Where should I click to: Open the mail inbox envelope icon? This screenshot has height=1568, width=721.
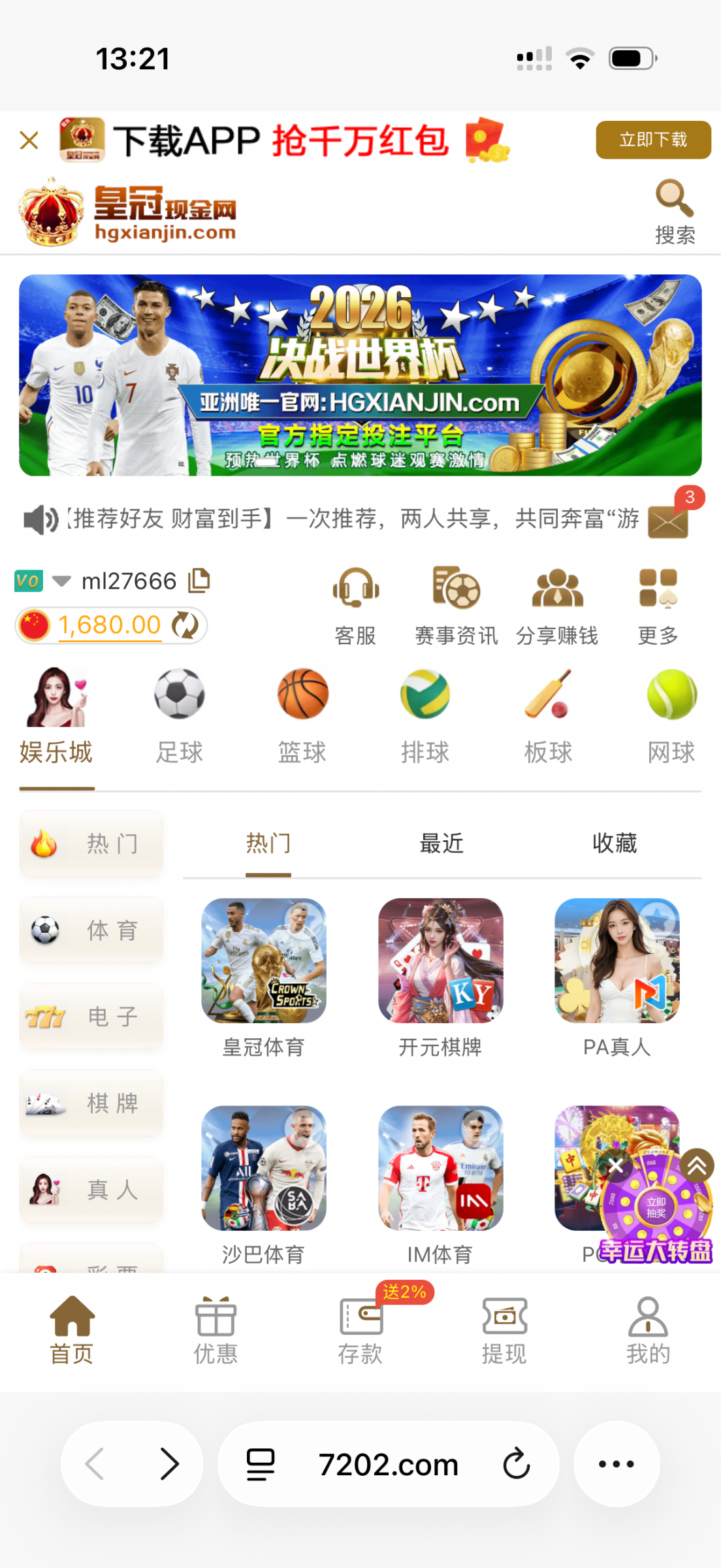coord(668,522)
